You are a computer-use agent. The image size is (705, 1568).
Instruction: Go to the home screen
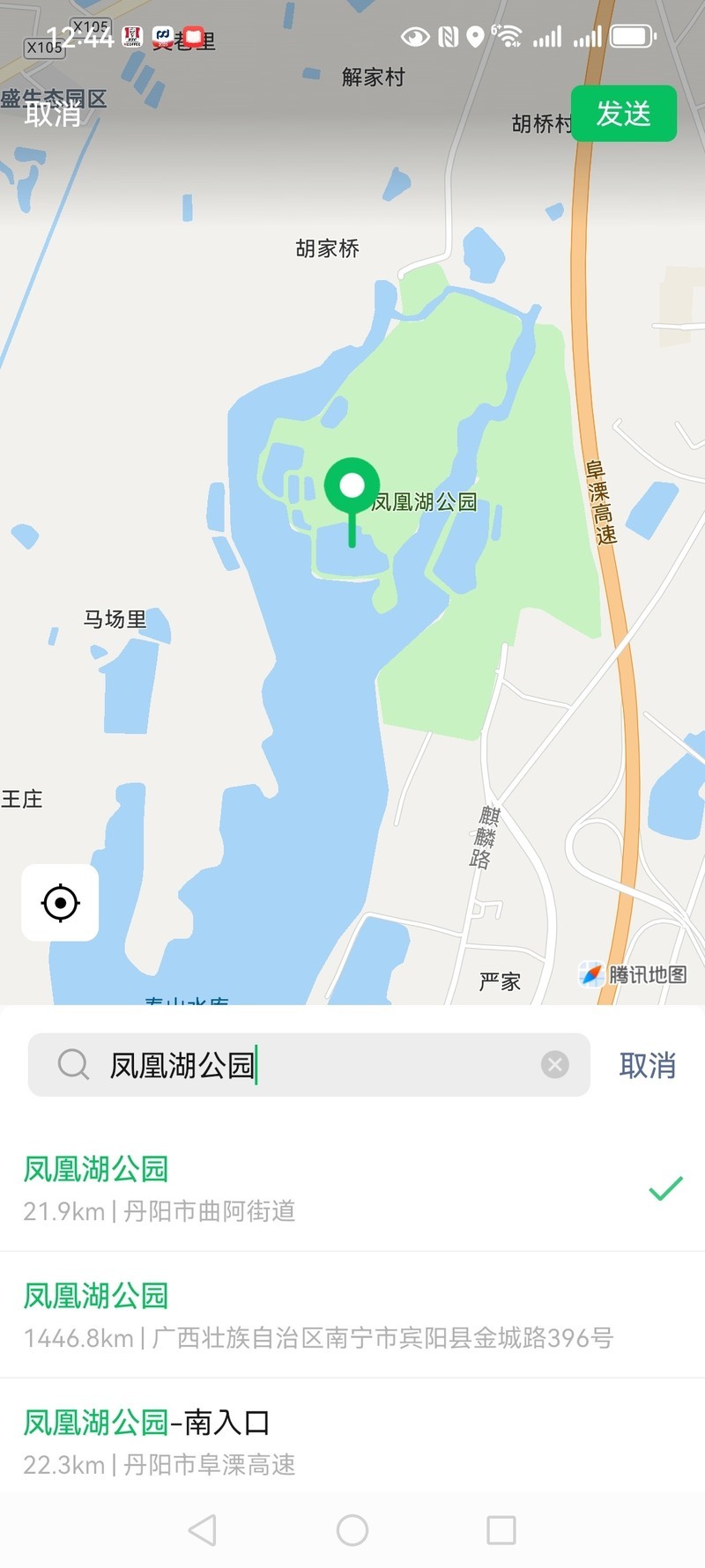352,1530
